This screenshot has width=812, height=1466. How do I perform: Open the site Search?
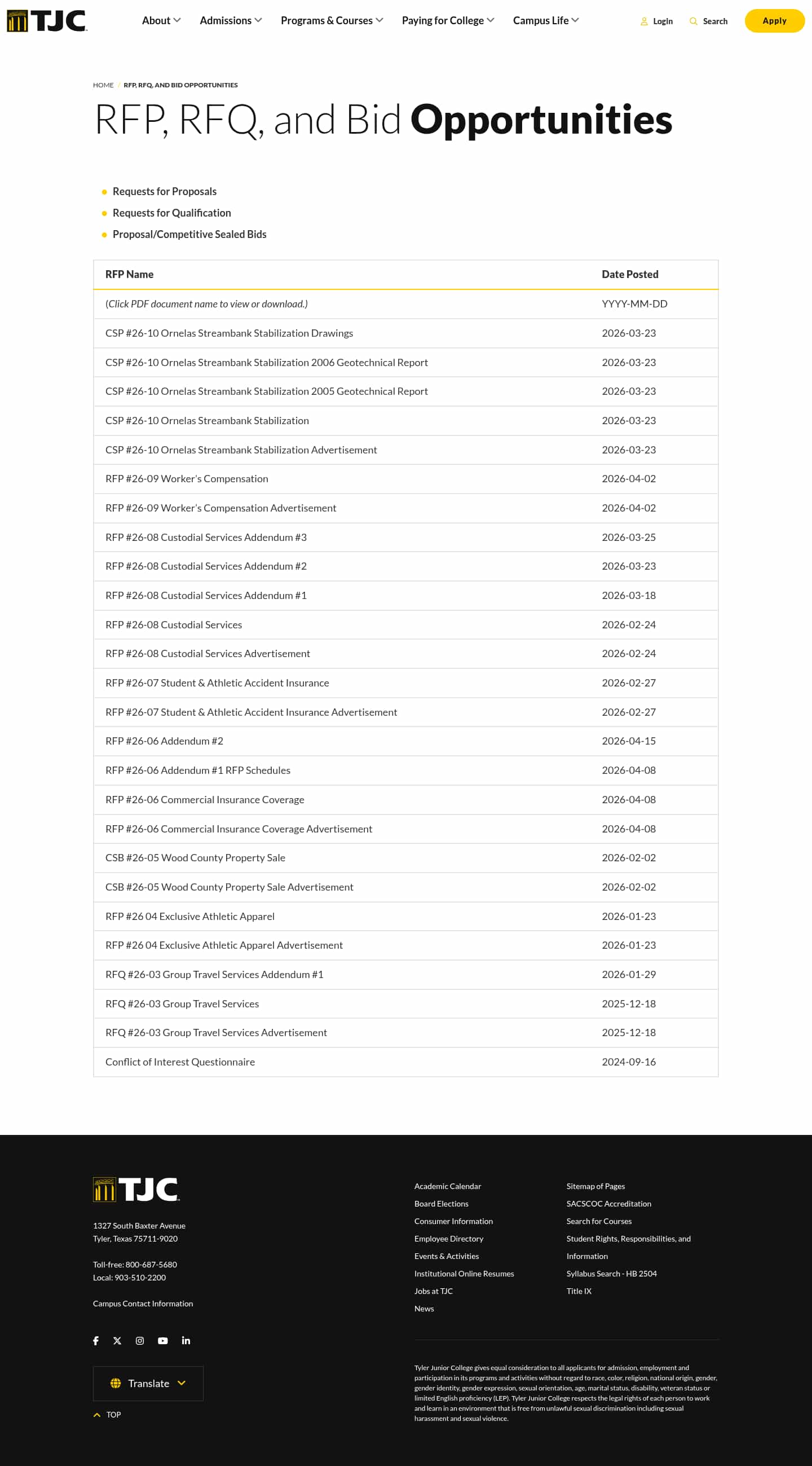(708, 21)
